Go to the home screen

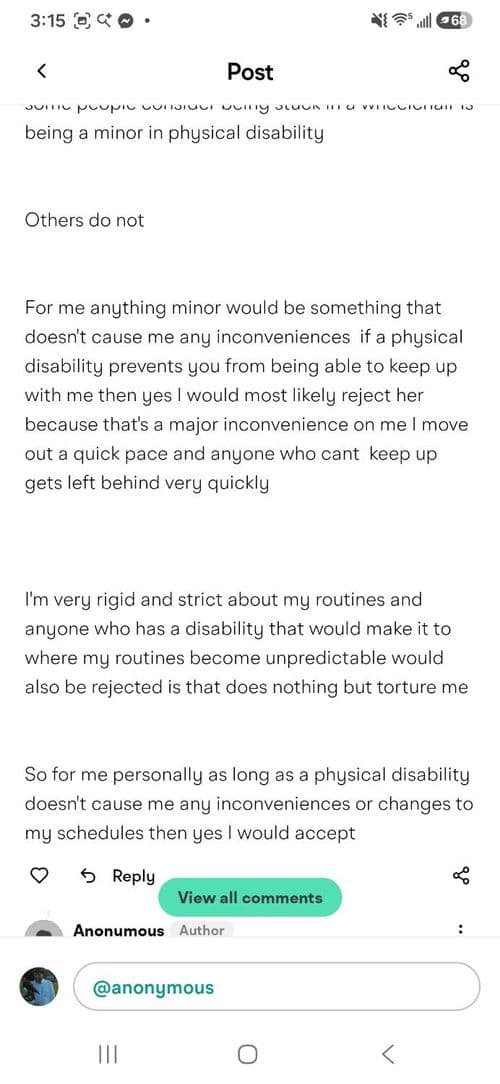[x=248, y=1054]
